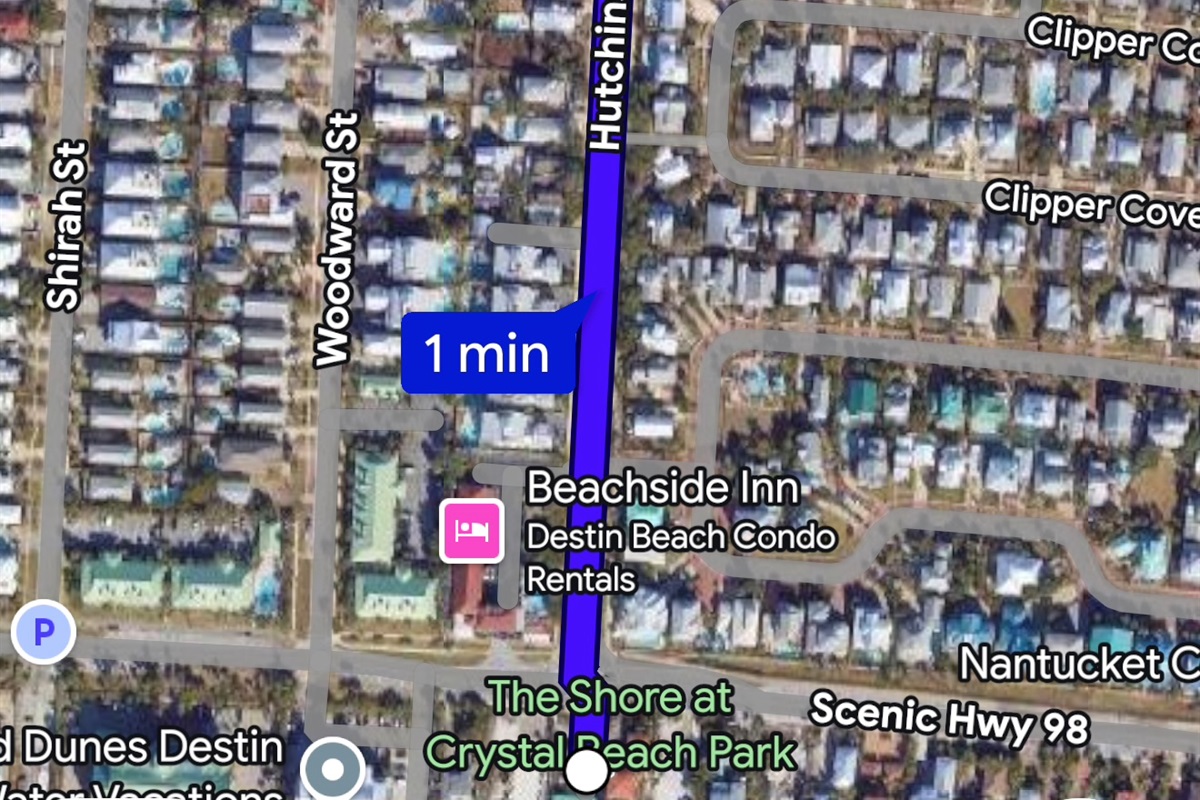The width and height of the screenshot is (1200, 800).
Task: Open the Beachside Inn hotel pin
Action: click(x=471, y=531)
